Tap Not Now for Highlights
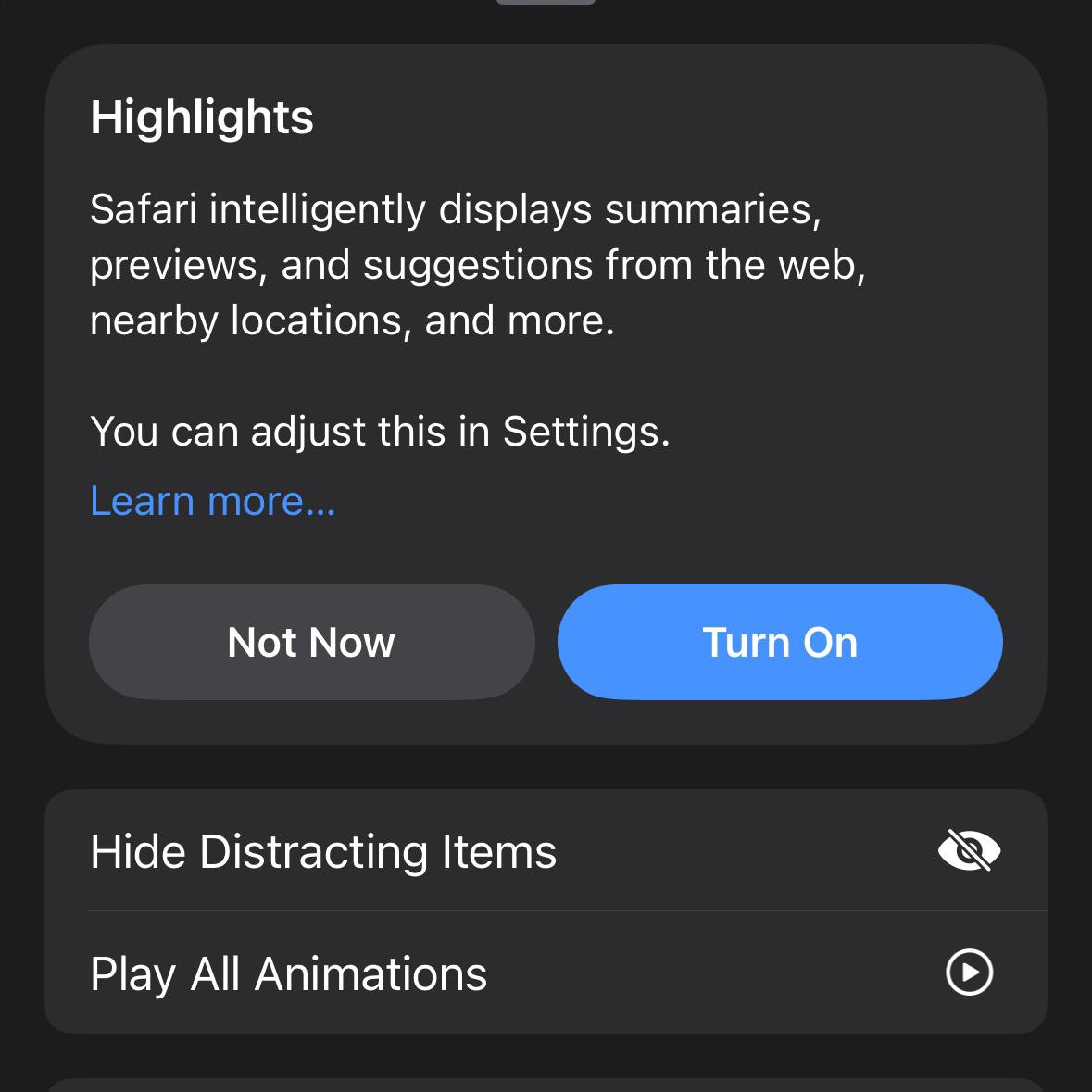Viewport: 1092px width, 1092px height. 311,642
